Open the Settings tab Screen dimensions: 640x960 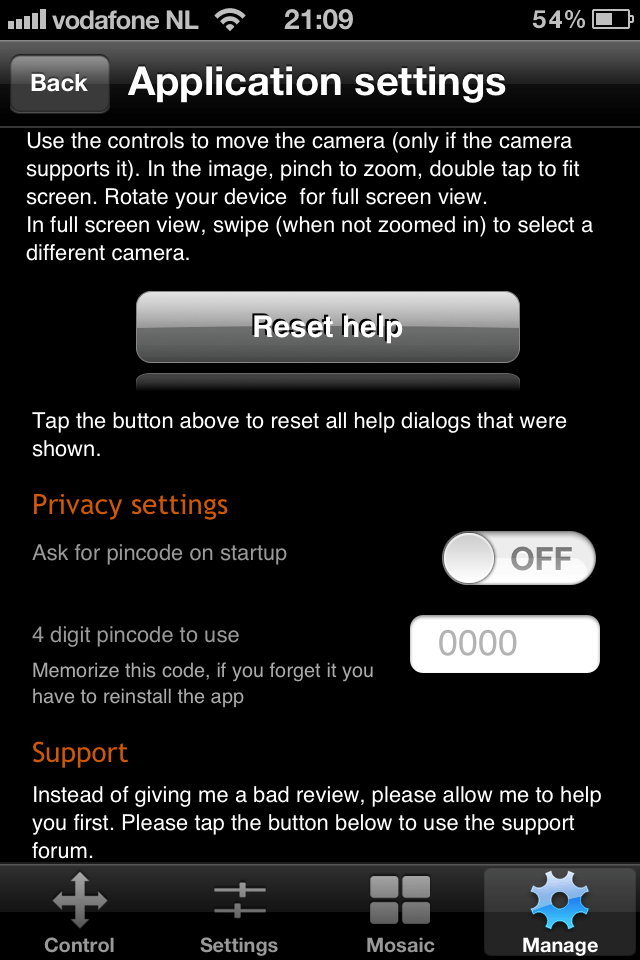click(x=239, y=911)
